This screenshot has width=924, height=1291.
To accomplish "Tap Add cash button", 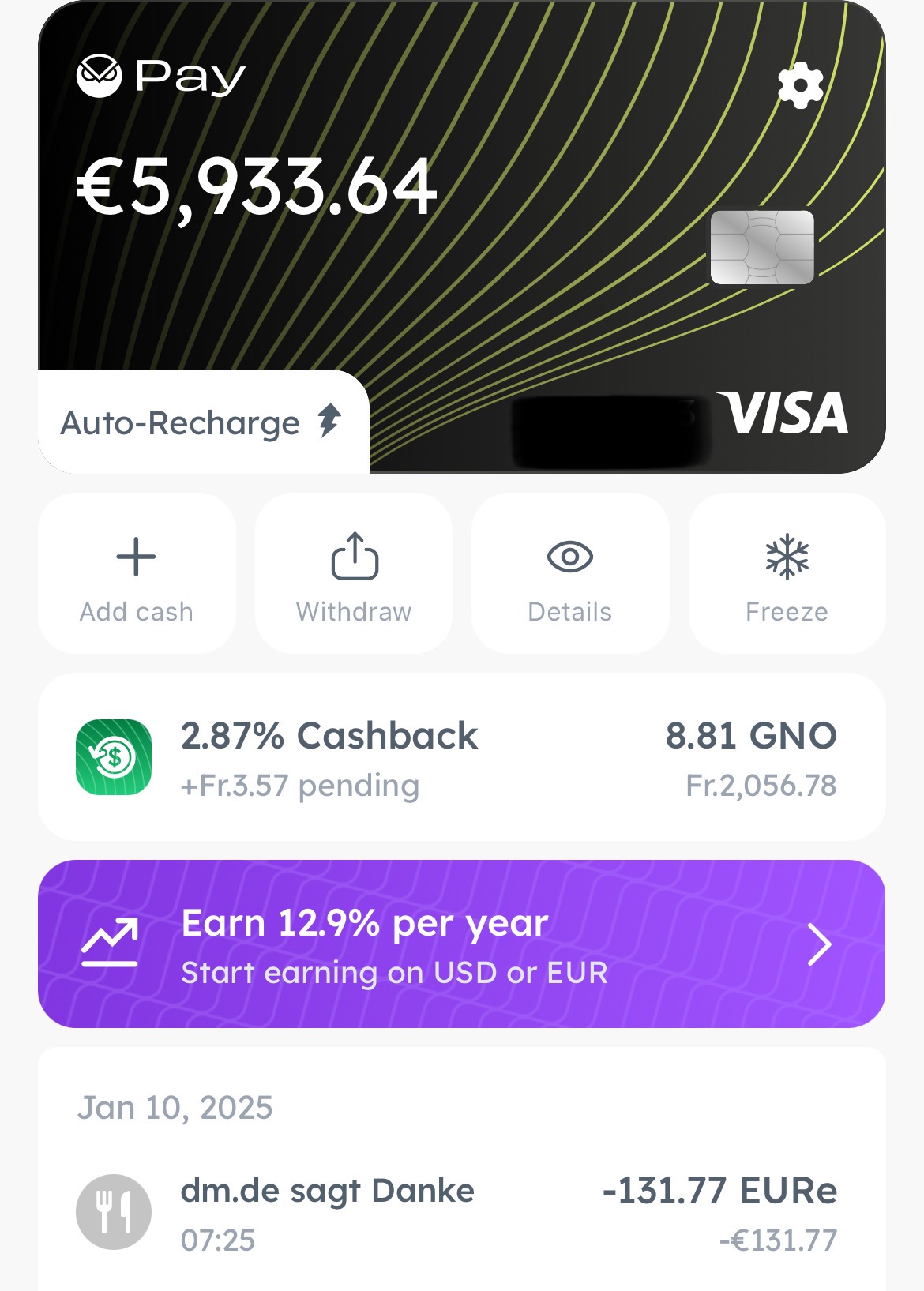I will (137, 573).
